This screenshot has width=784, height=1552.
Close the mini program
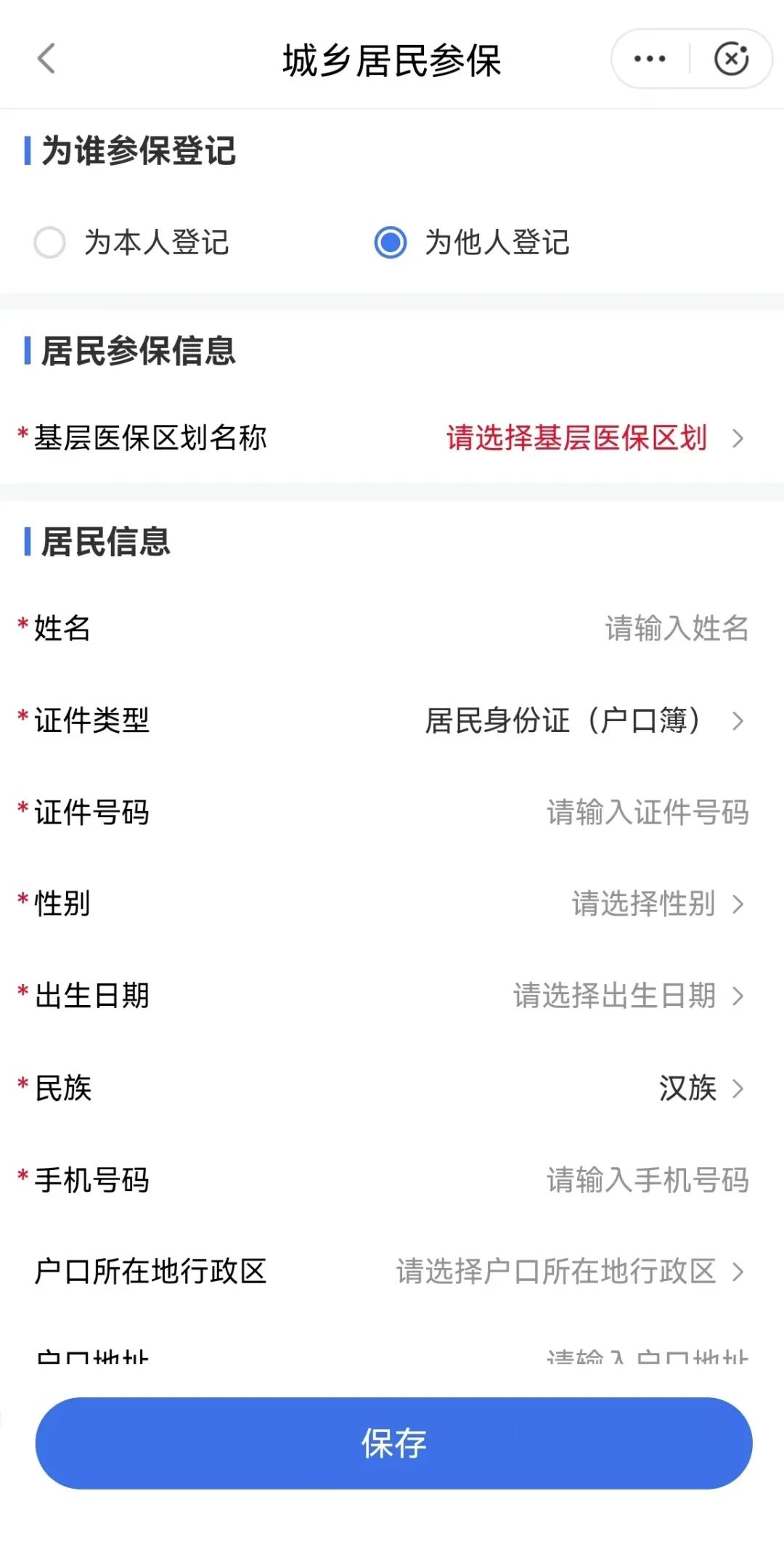[731, 59]
